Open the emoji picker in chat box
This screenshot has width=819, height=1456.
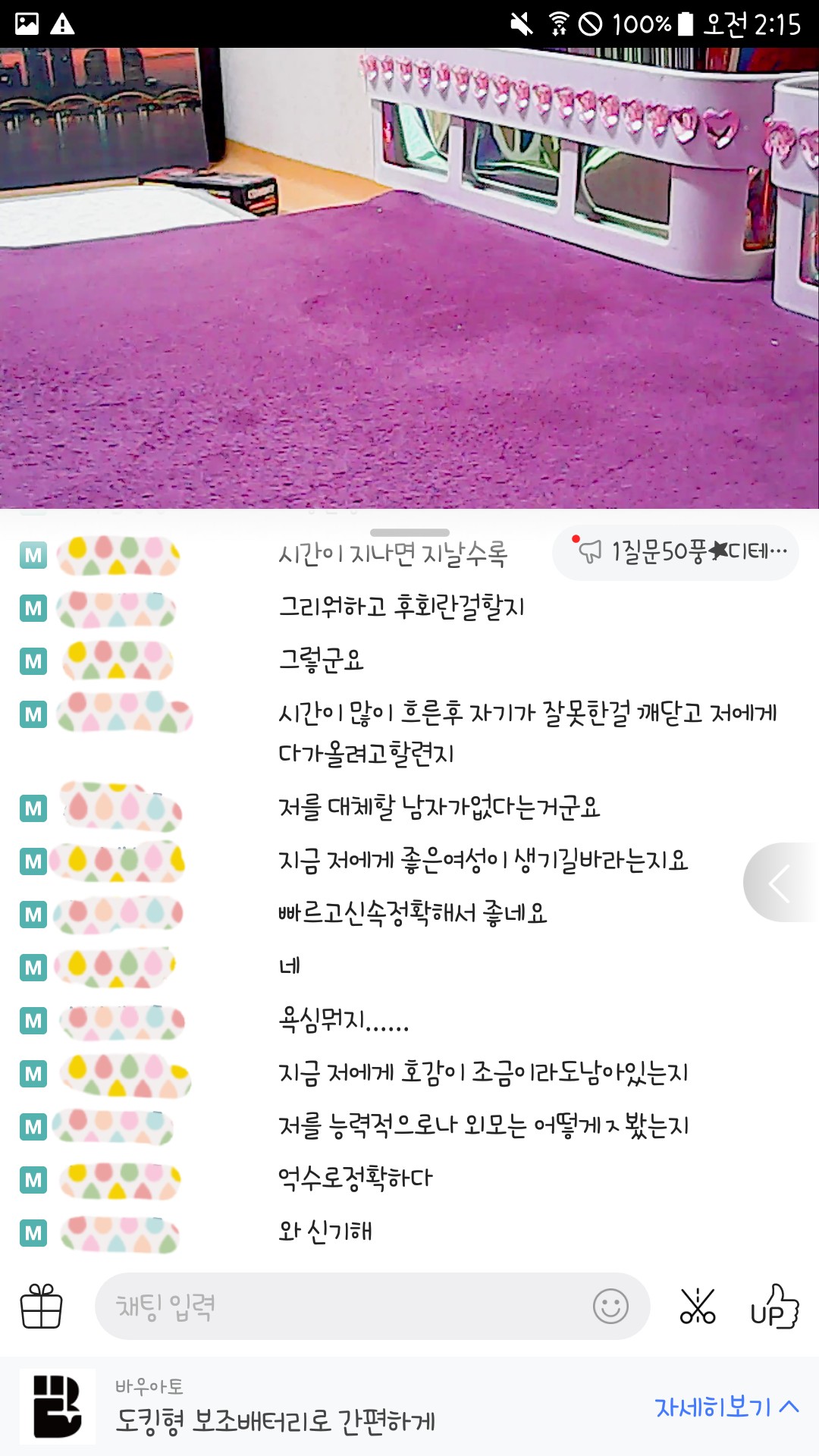(610, 1306)
